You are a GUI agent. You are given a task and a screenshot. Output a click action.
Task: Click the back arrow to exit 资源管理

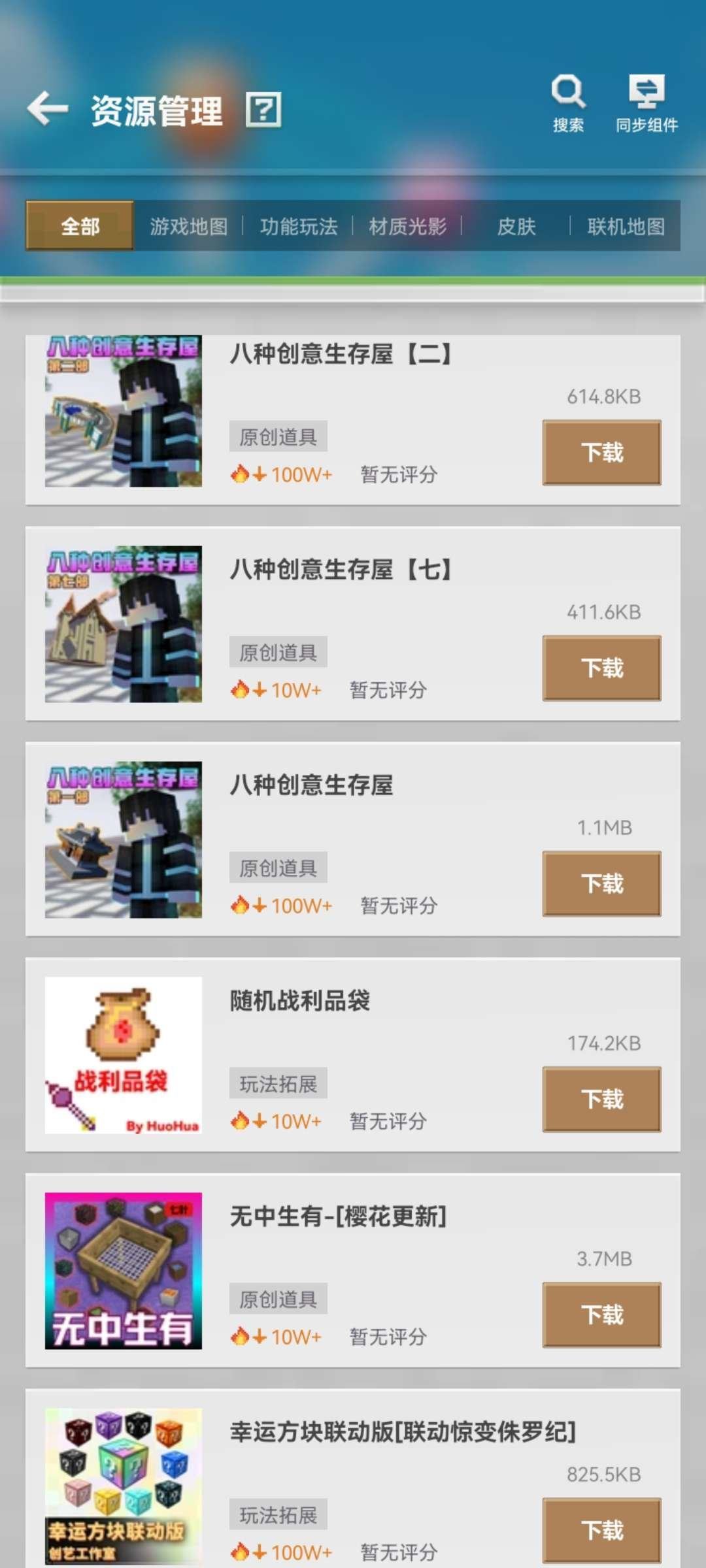(x=47, y=108)
